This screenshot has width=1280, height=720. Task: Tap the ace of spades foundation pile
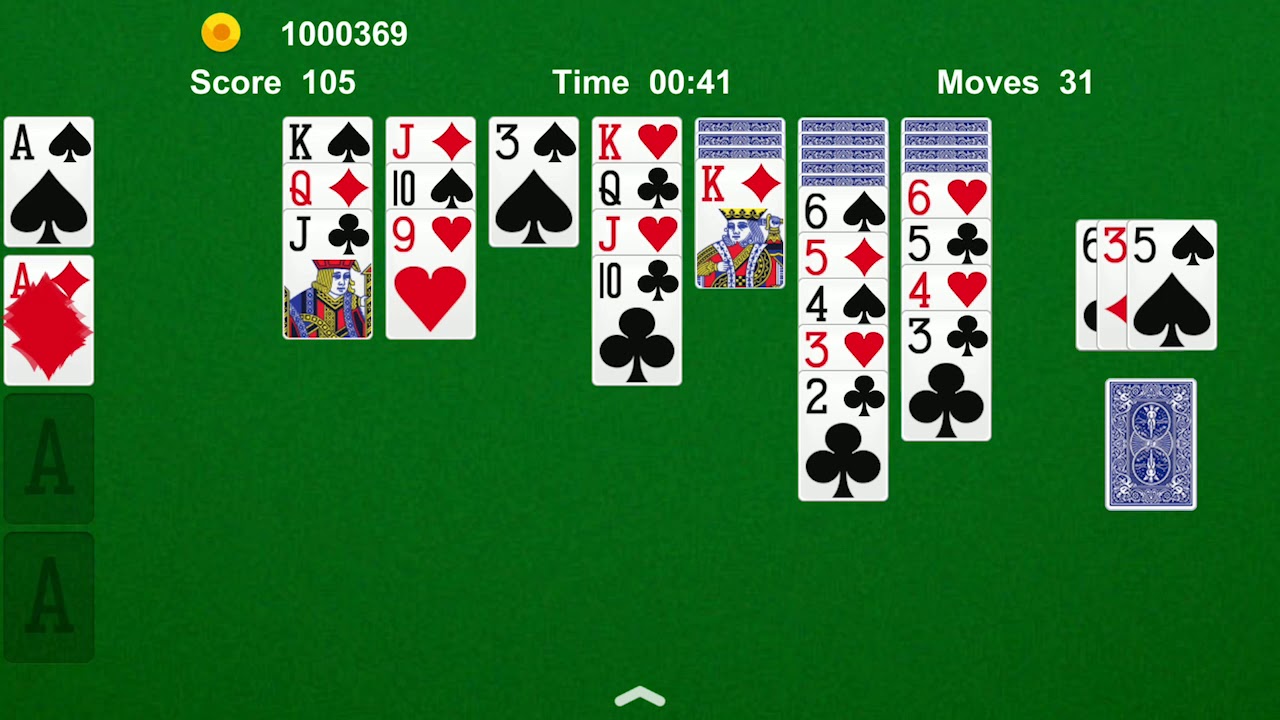[x=49, y=182]
